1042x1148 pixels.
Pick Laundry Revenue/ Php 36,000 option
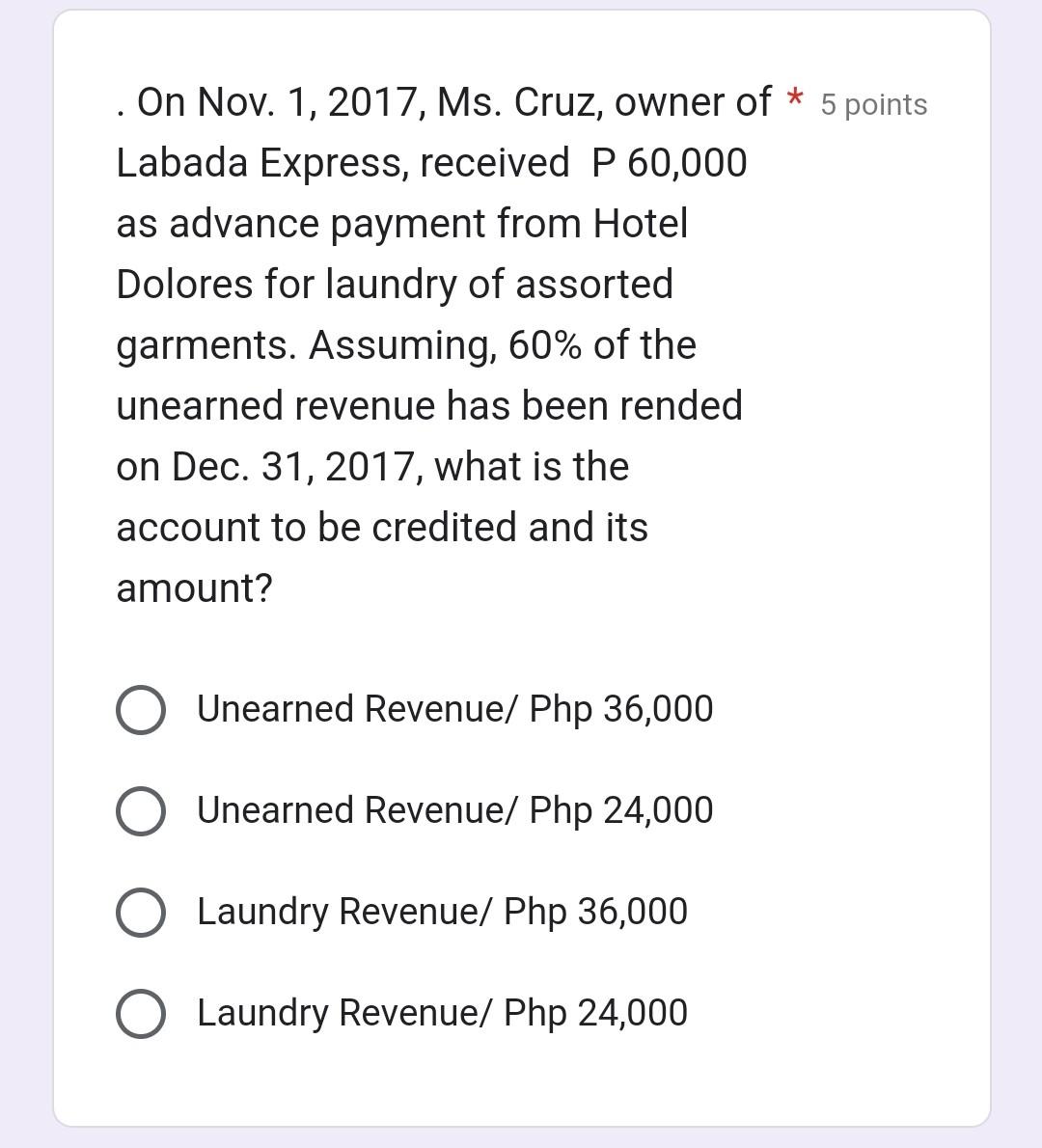[x=140, y=913]
